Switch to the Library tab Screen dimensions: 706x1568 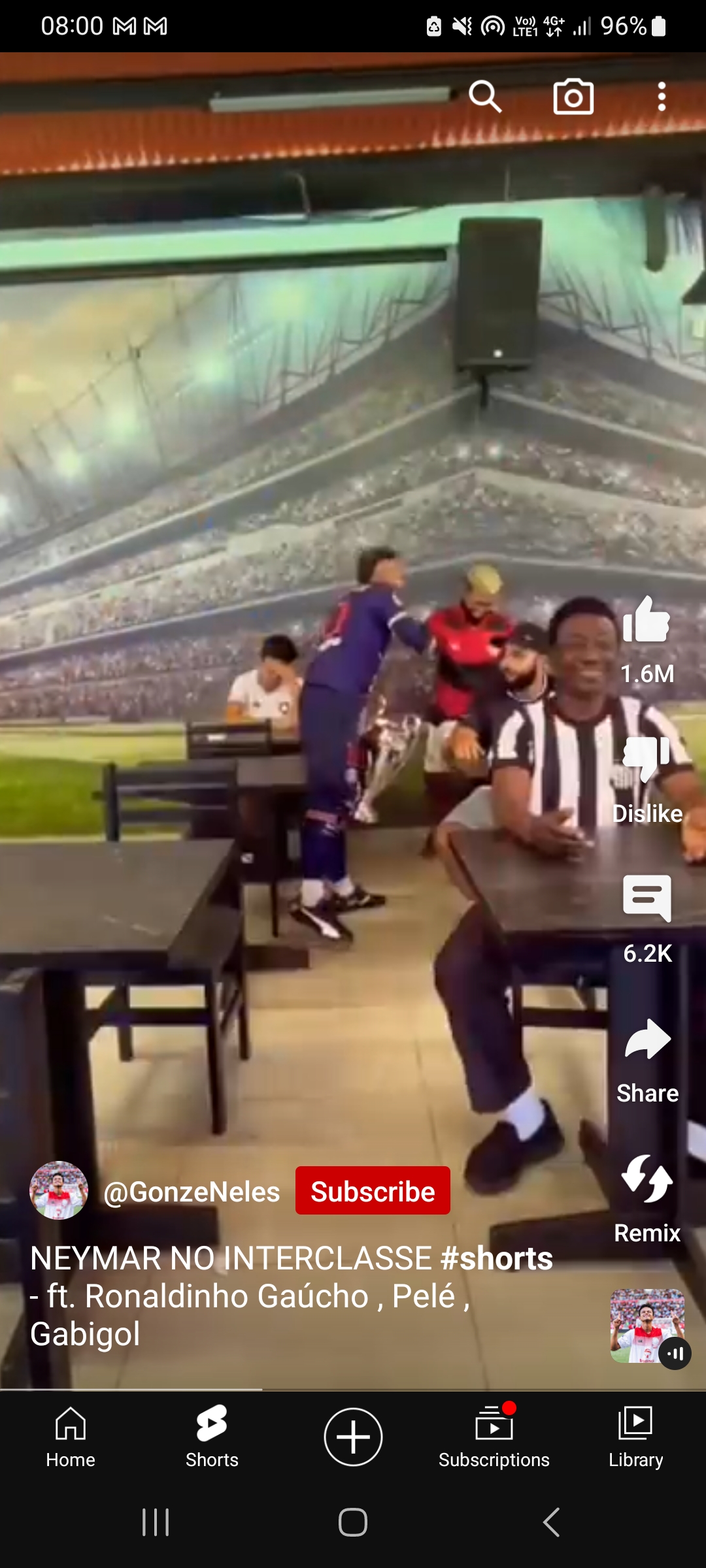(x=635, y=1437)
